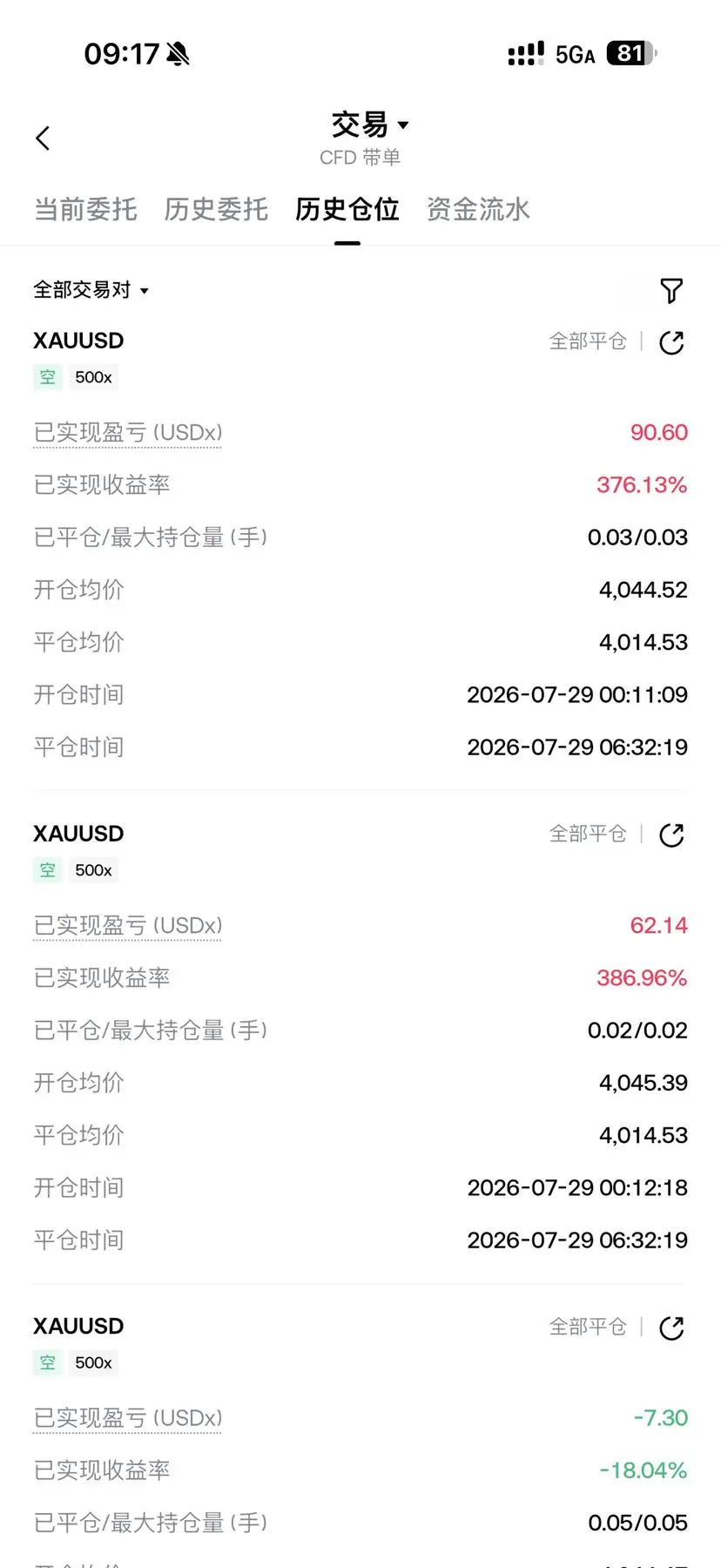The width and height of the screenshot is (721, 1568).
Task: Share the XAUUSD position with 90.60 profit
Action: (x=671, y=342)
